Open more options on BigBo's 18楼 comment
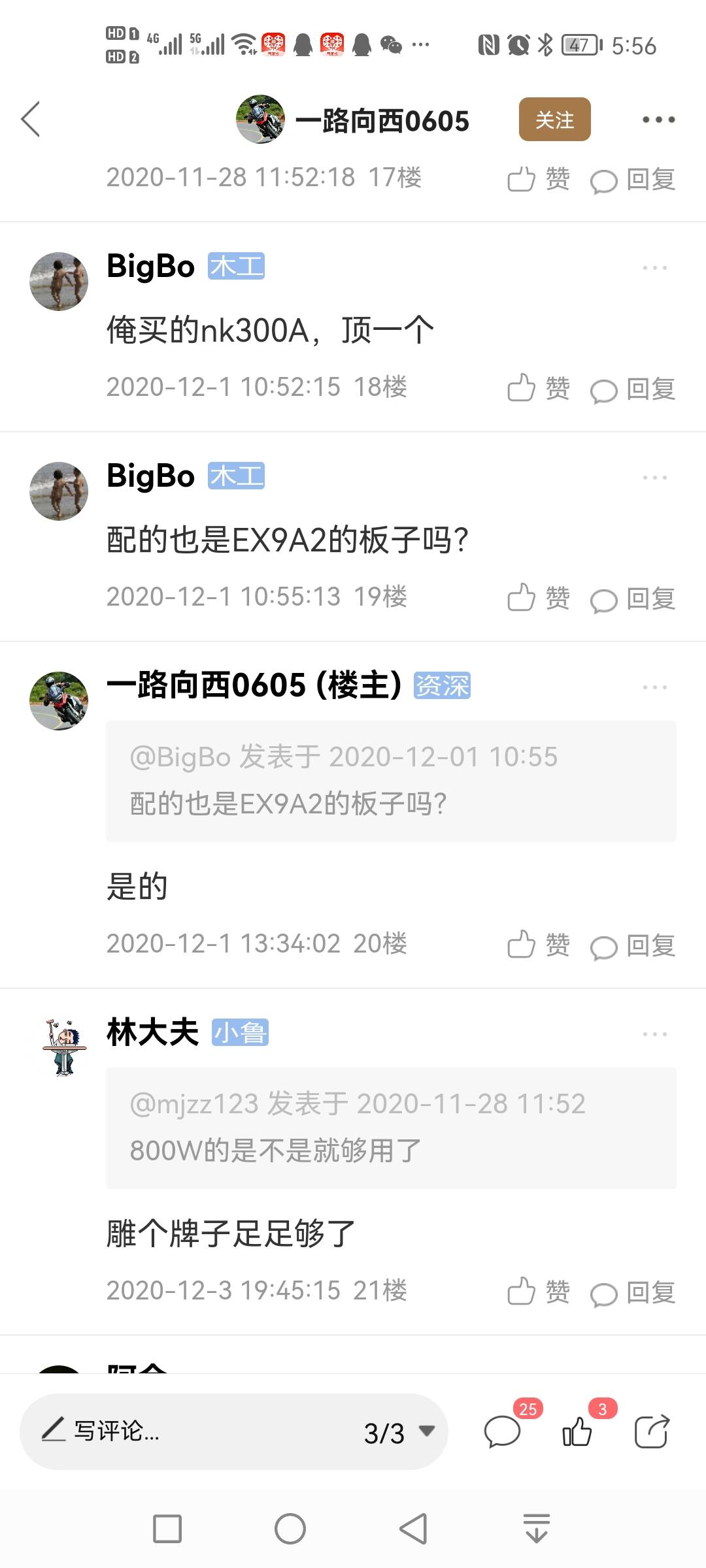Viewport: 706px width, 1568px height. click(x=654, y=268)
